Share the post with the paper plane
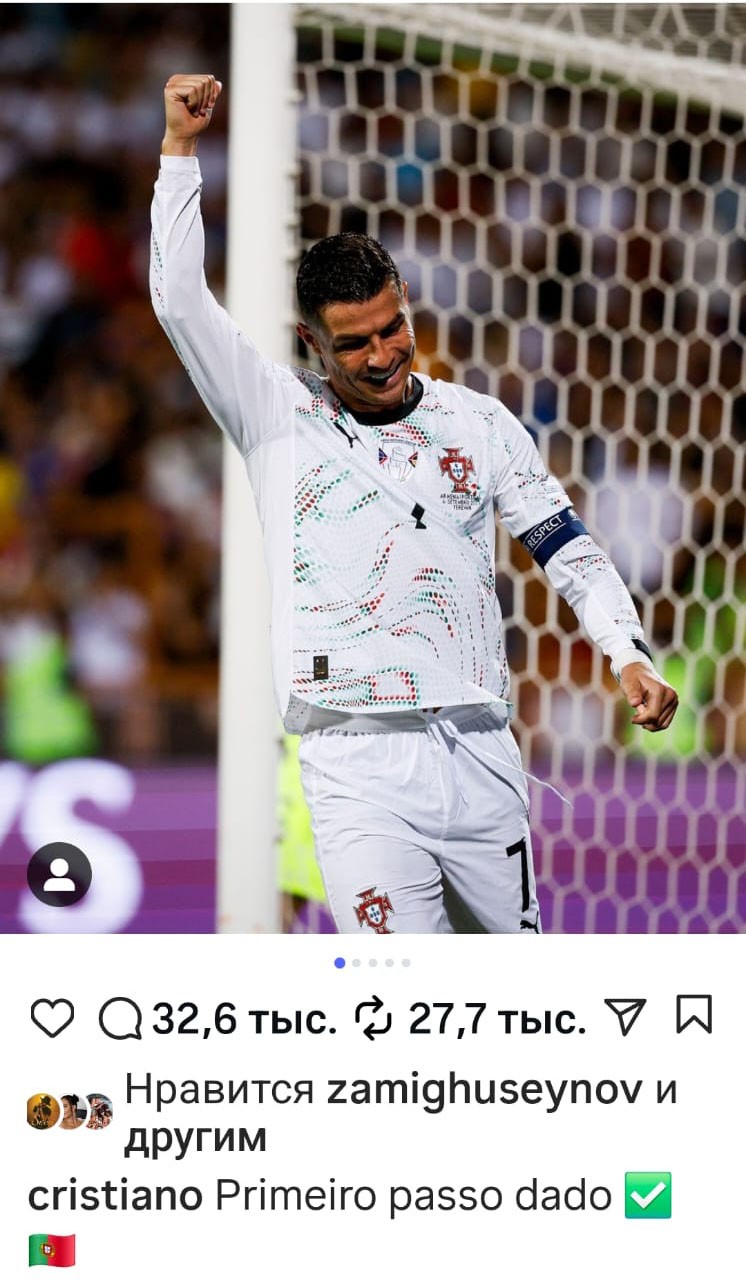 coord(626,1018)
